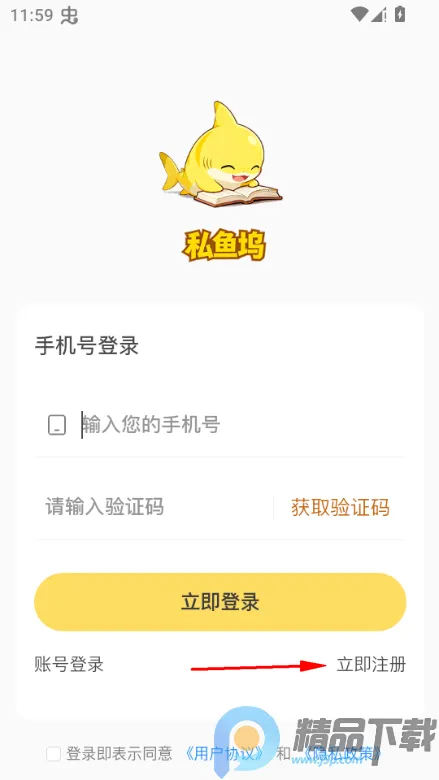This screenshot has width=439, height=780.
Task: Tap the verification code field
Action: [154, 507]
